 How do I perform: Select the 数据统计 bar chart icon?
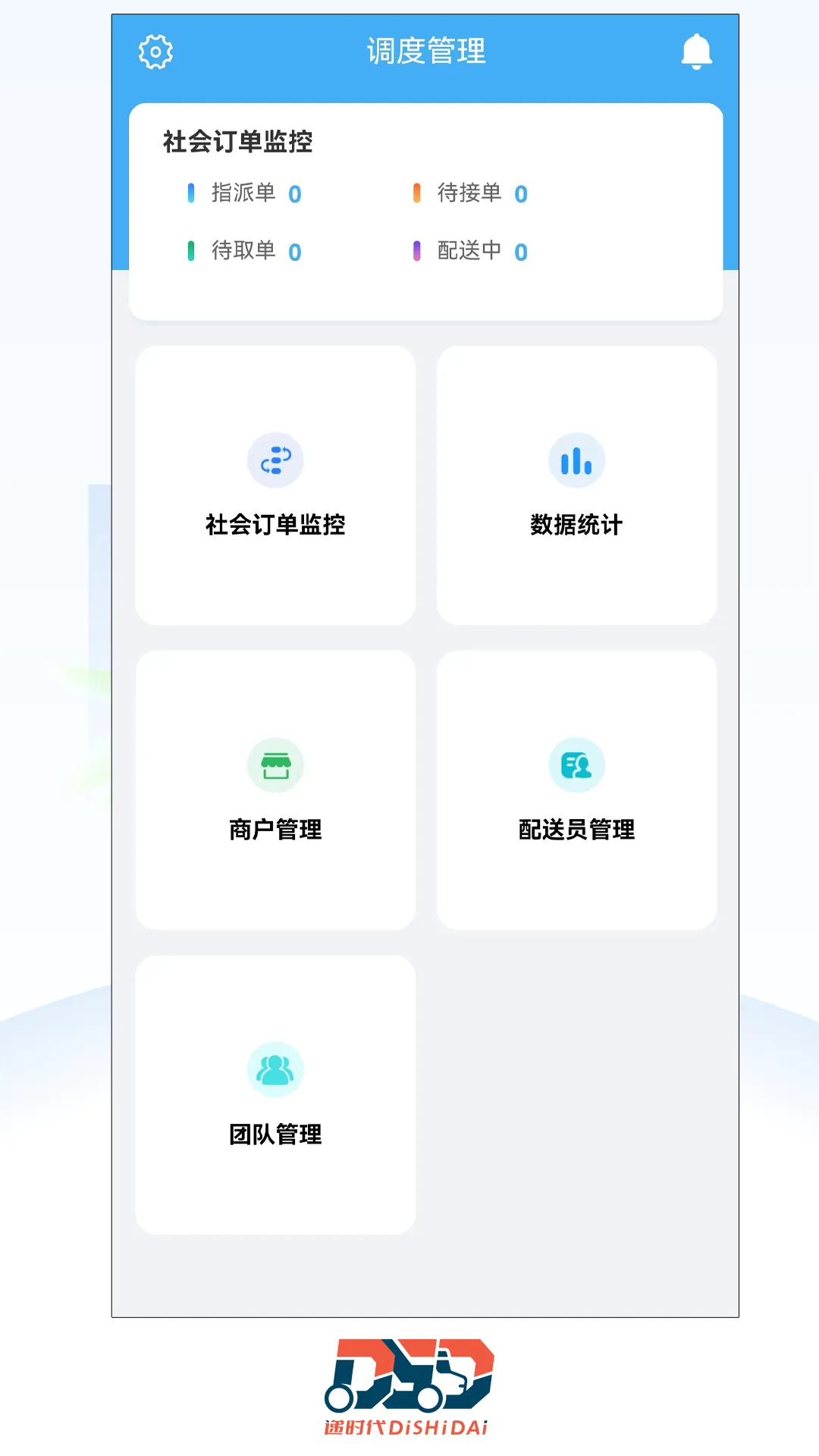coord(576,458)
